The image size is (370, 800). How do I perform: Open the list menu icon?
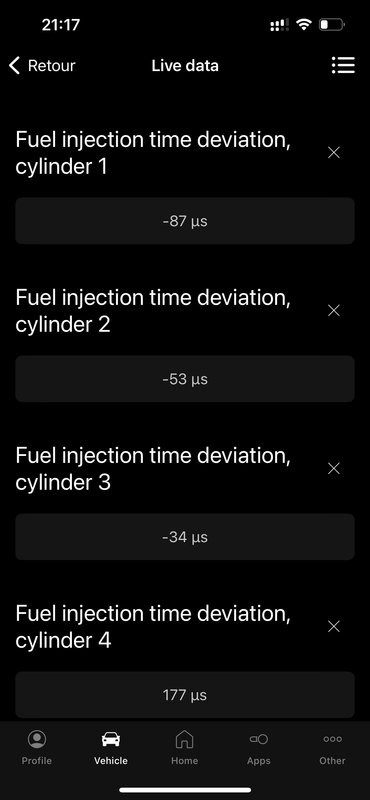point(343,65)
